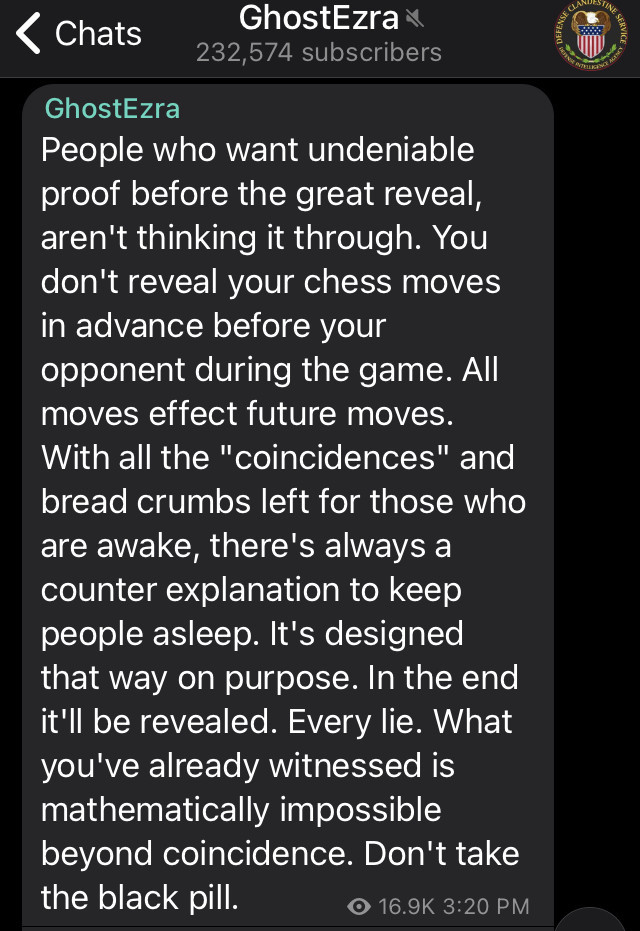Tap the GhostEzra sender name on the message
Viewport: 640px width, 931px height.
(112, 107)
